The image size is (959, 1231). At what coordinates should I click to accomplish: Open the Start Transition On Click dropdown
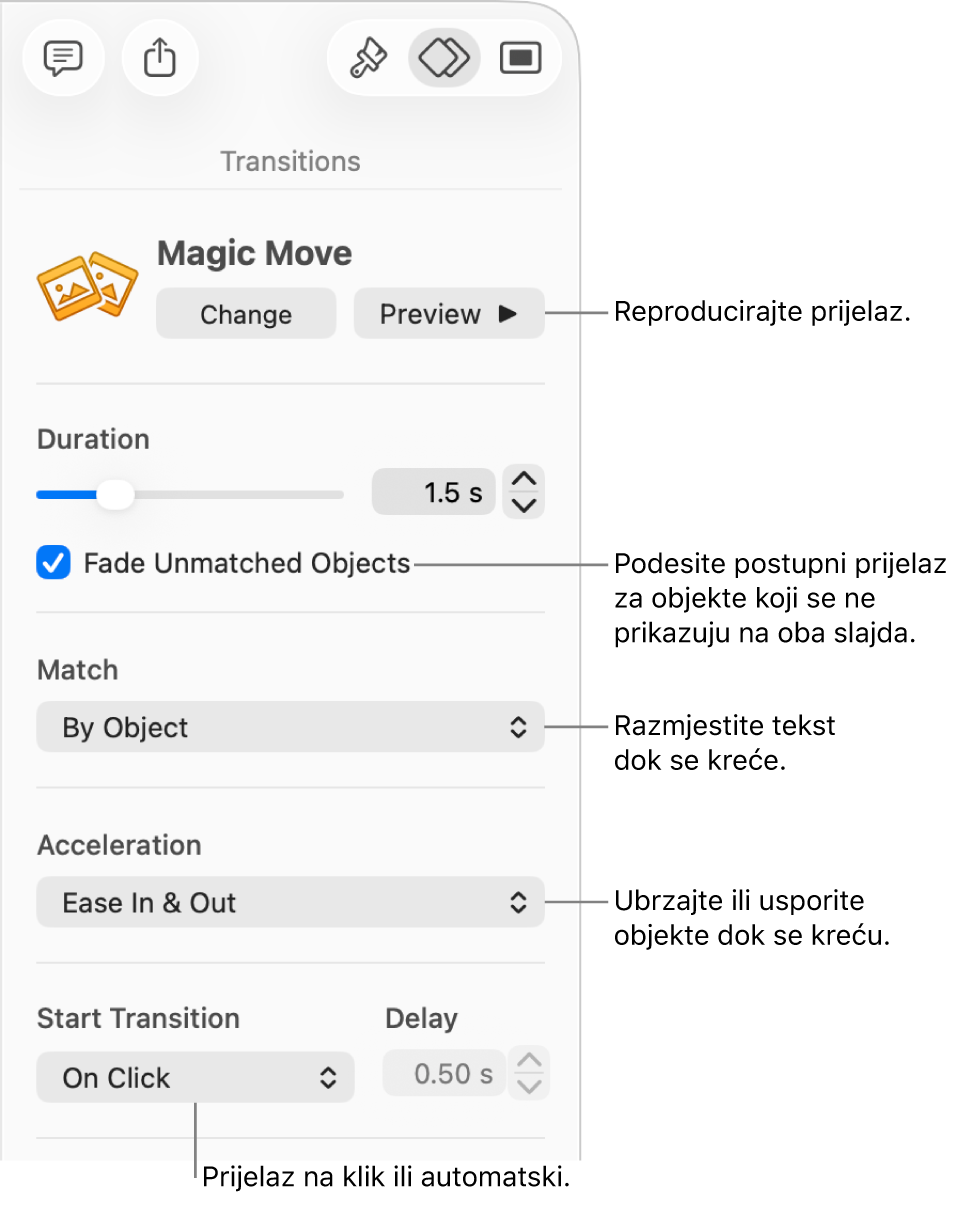pyautogui.click(x=195, y=1077)
